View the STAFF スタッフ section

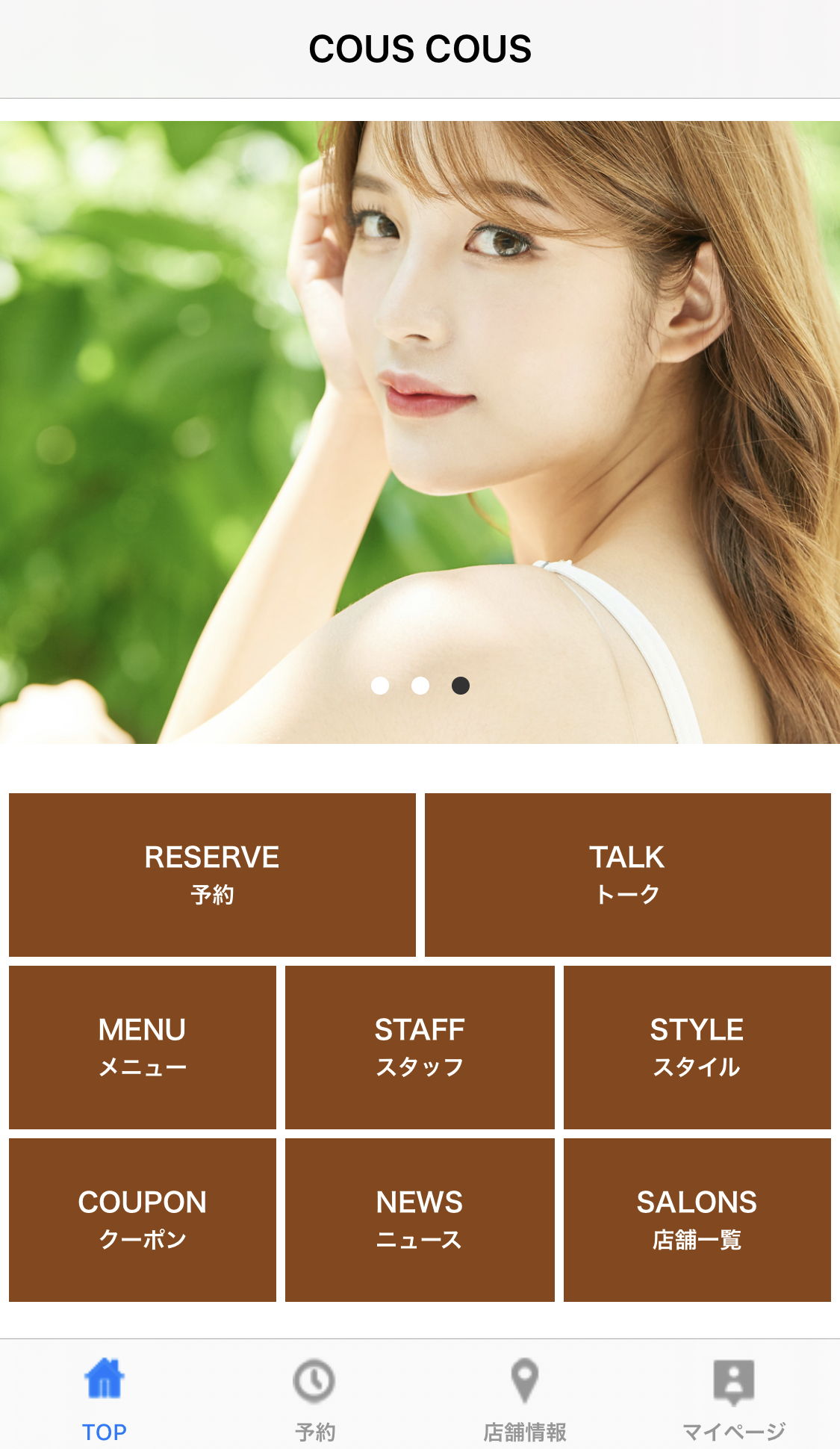coord(420,1047)
